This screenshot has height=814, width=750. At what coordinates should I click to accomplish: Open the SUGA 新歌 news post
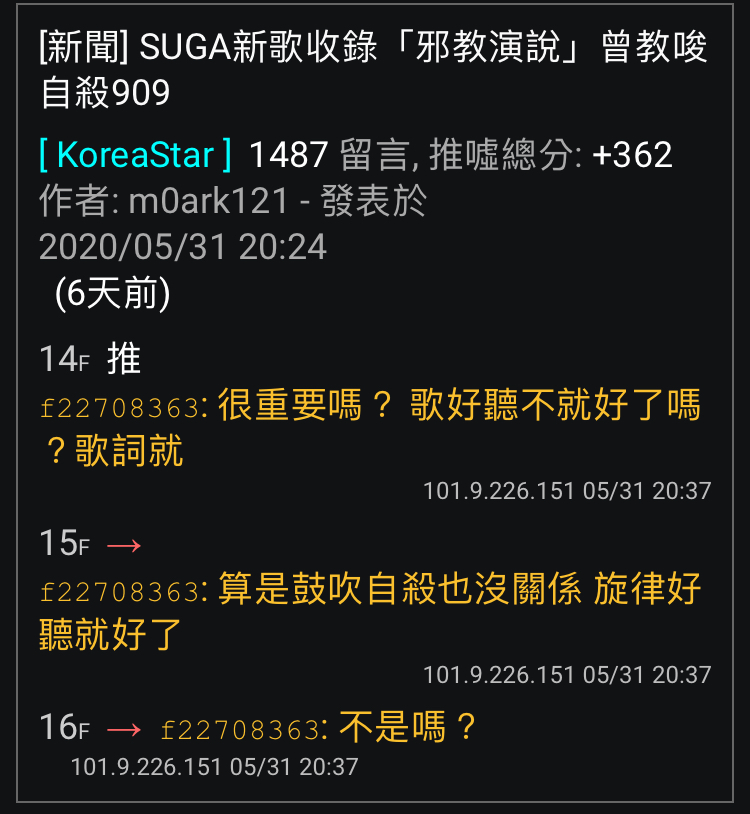click(372, 70)
